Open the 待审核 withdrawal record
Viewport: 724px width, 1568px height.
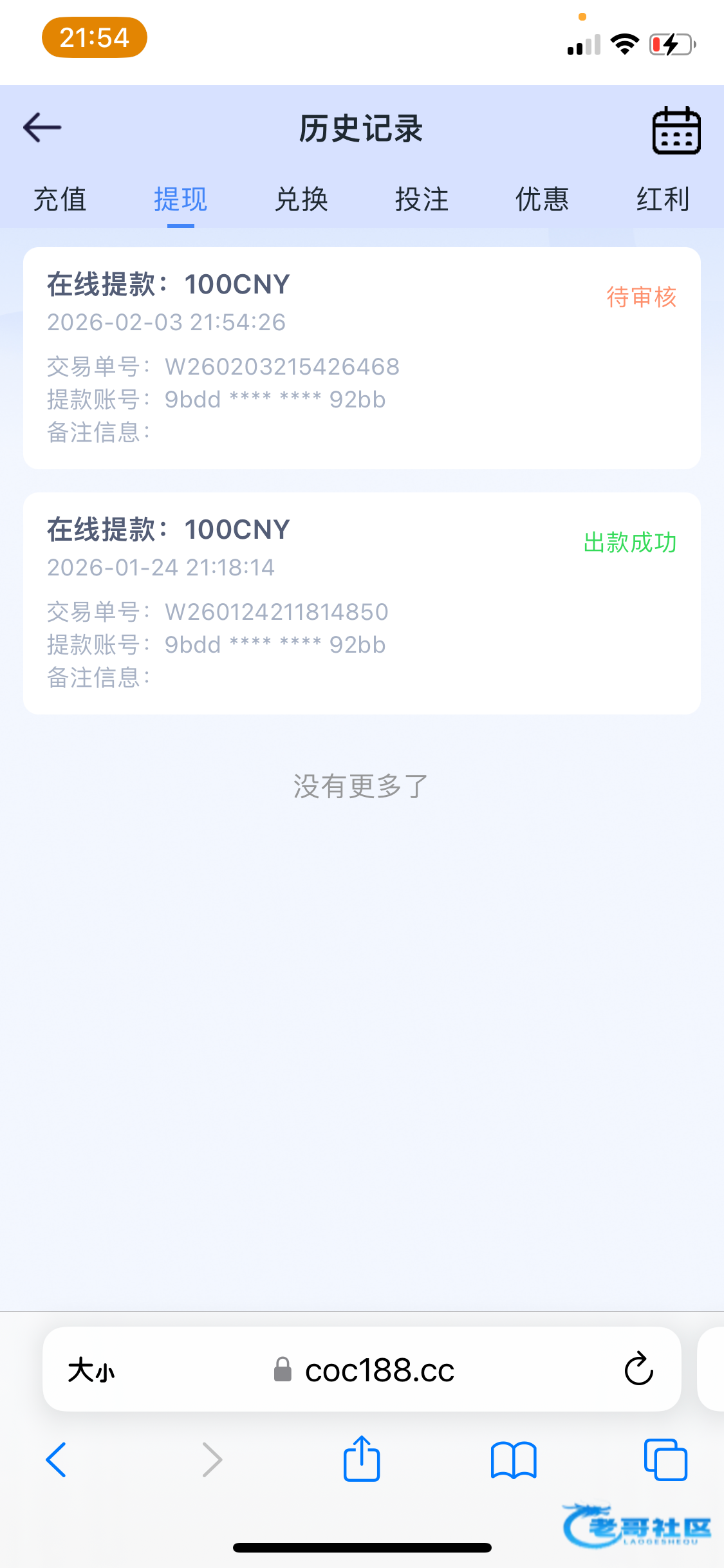[x=362, y=358]
